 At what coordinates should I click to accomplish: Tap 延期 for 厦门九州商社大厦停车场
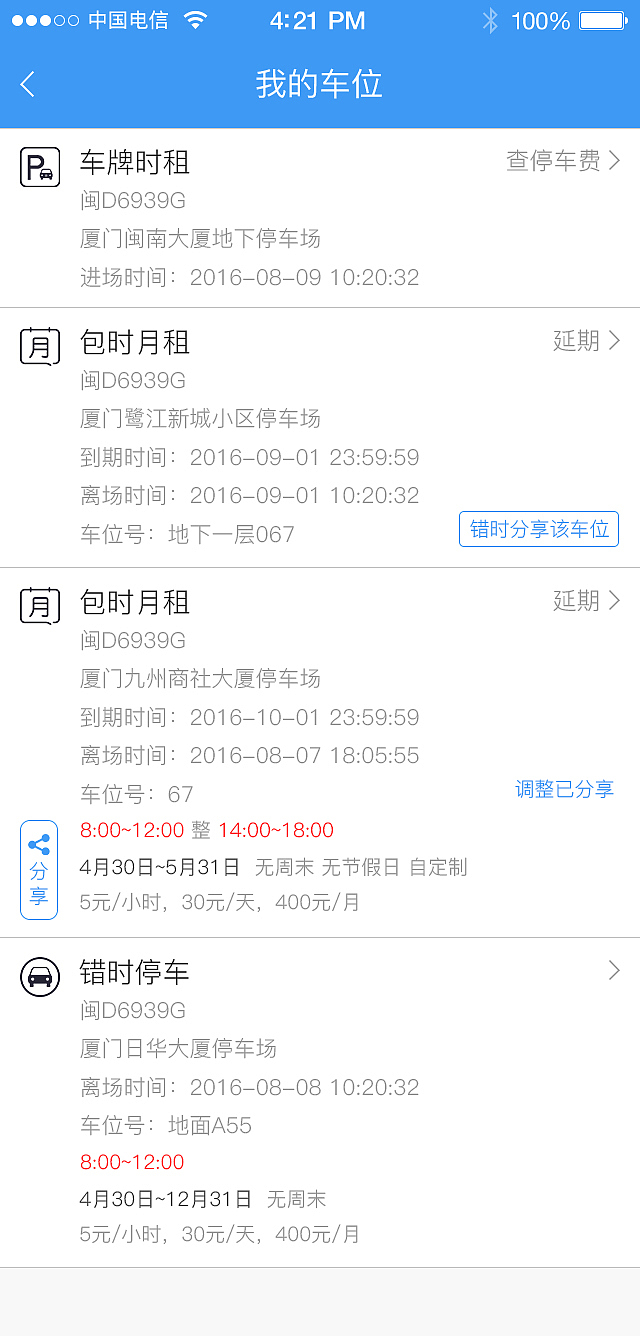[x=587, y=601]
